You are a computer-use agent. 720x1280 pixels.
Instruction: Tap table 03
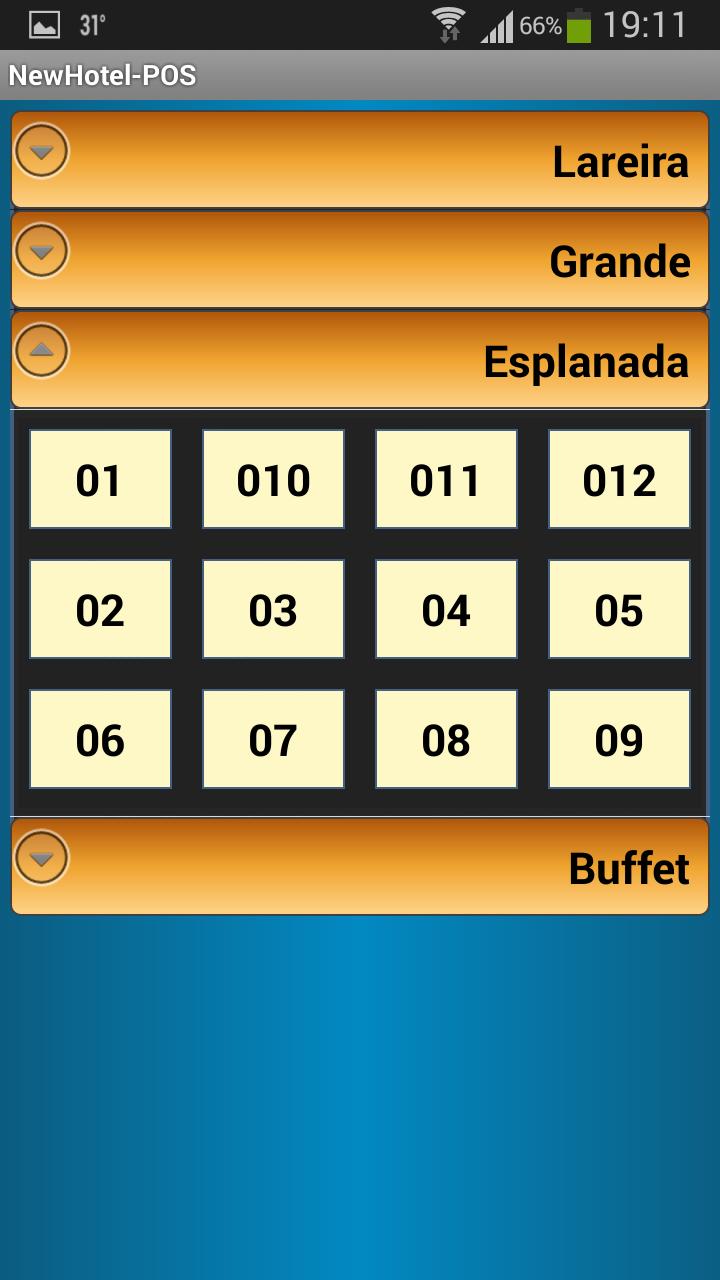[x=273, y=609]
